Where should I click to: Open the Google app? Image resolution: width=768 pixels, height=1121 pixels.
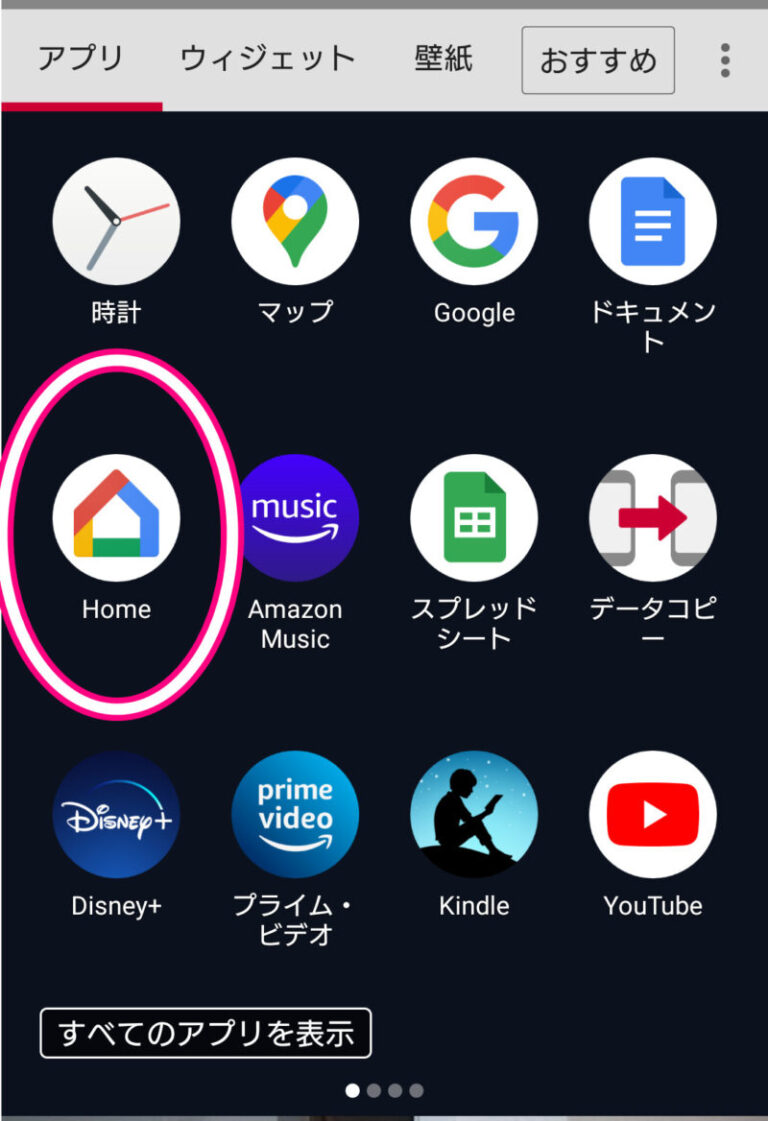(474, 221)
